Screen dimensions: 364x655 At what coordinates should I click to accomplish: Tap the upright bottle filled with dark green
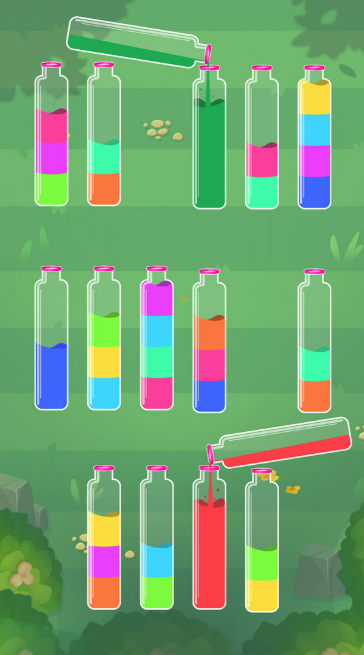tap(209, 137)
